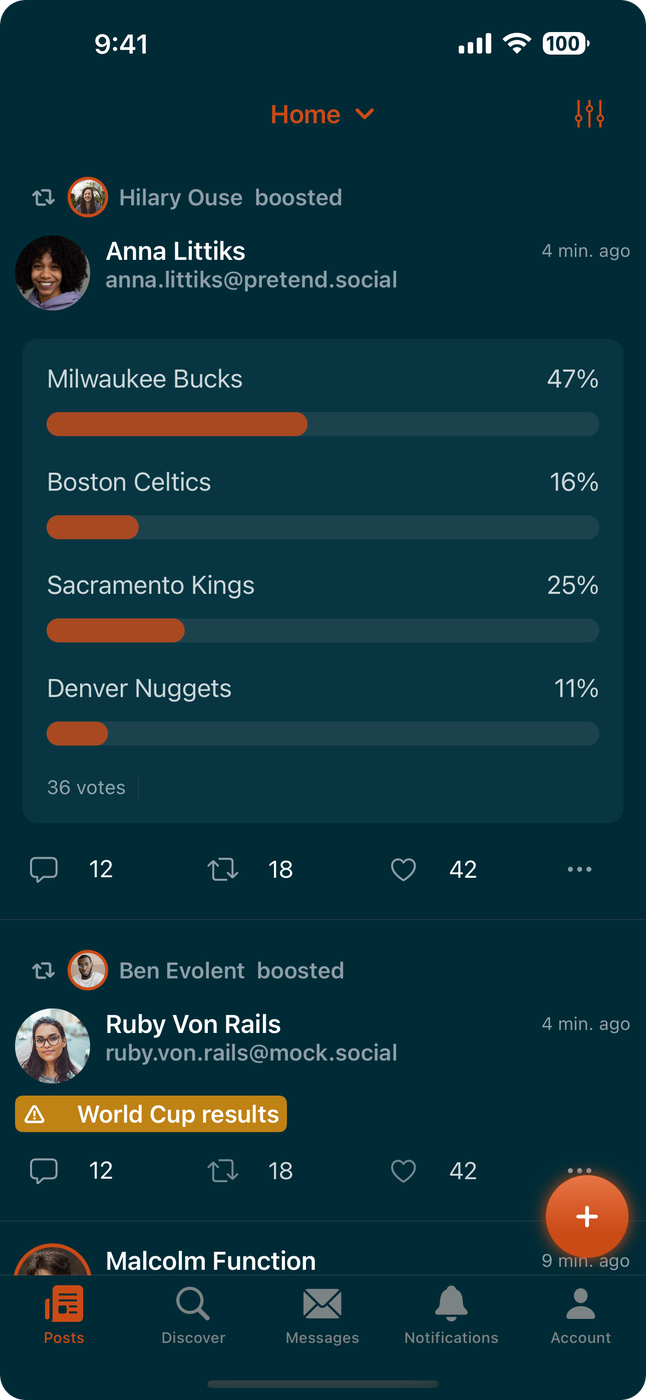Go to the Messages tab
Image resolution: width=646 pixels, height=1400 pixels.
click(322, 1315)
